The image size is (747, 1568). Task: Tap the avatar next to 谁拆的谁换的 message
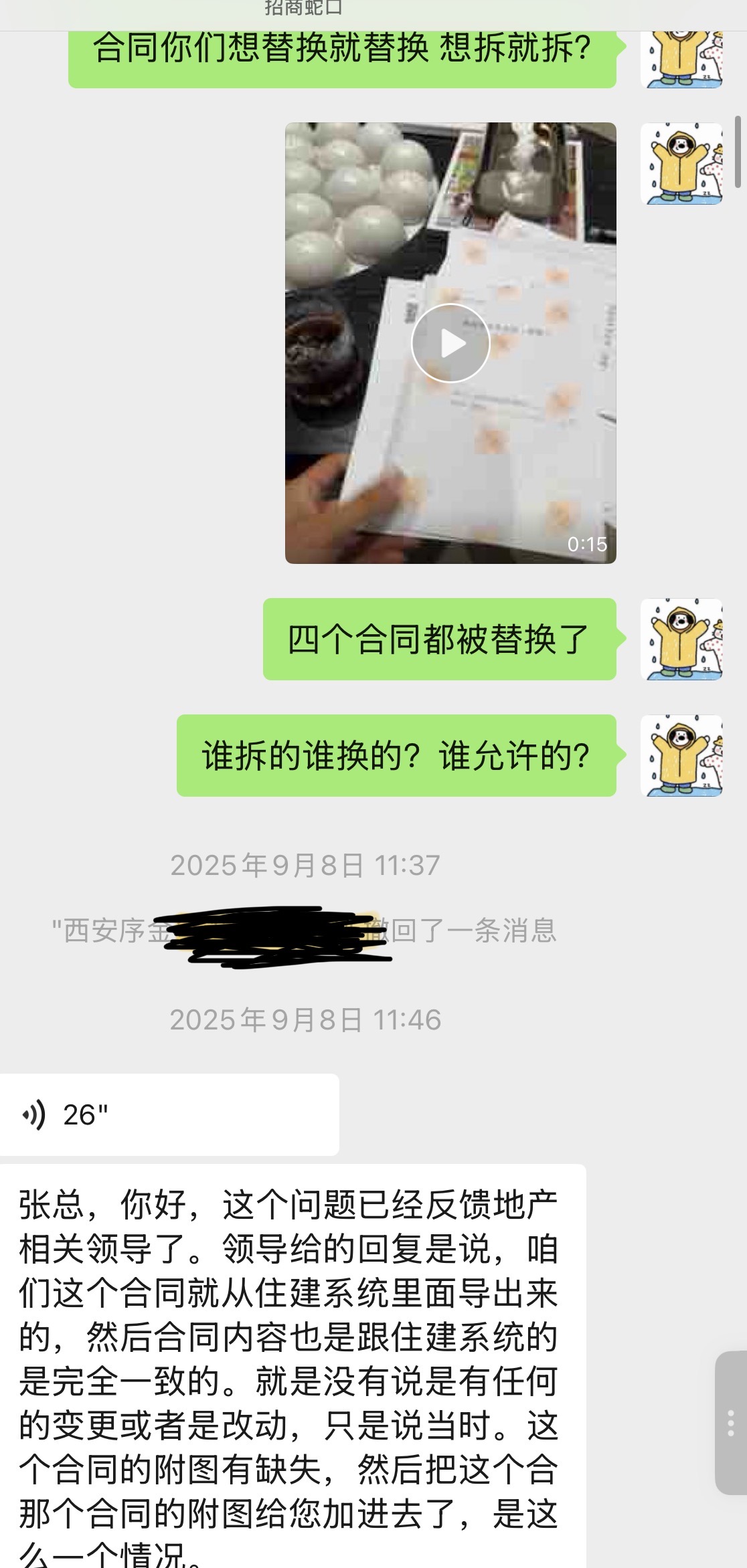681,755
